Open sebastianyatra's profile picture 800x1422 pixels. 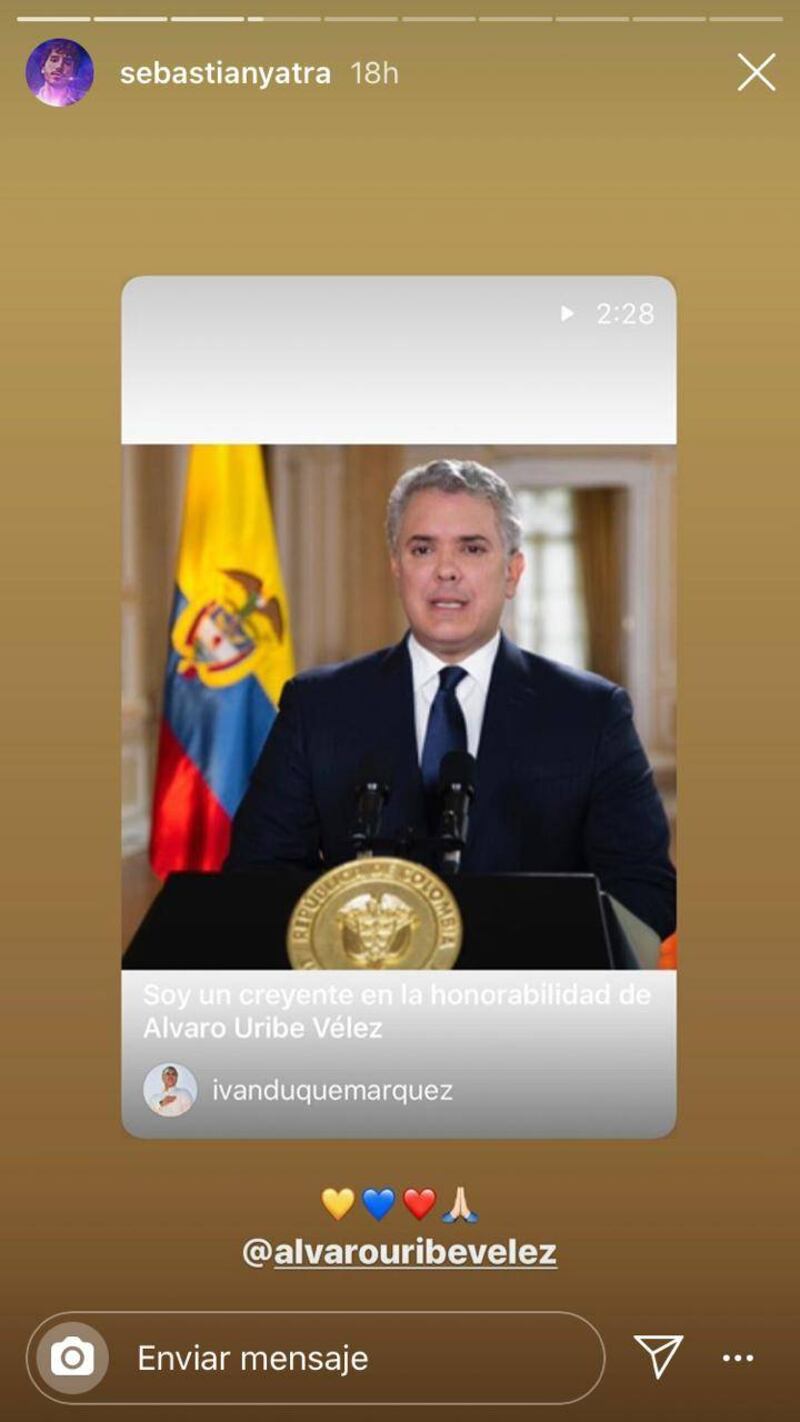click(x=59, y=73)
